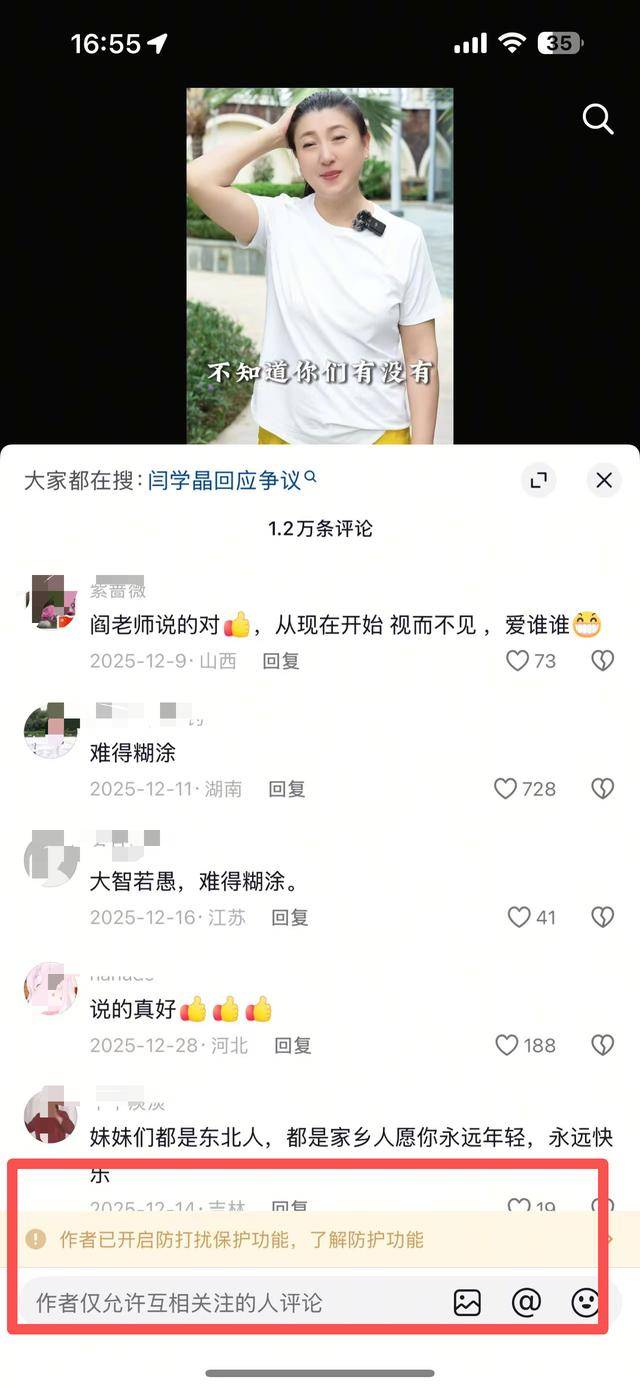Open the search magnifier icon
Image resolution: width=640 pixels, height=1387 pixels.
click(x=597, y=119)
